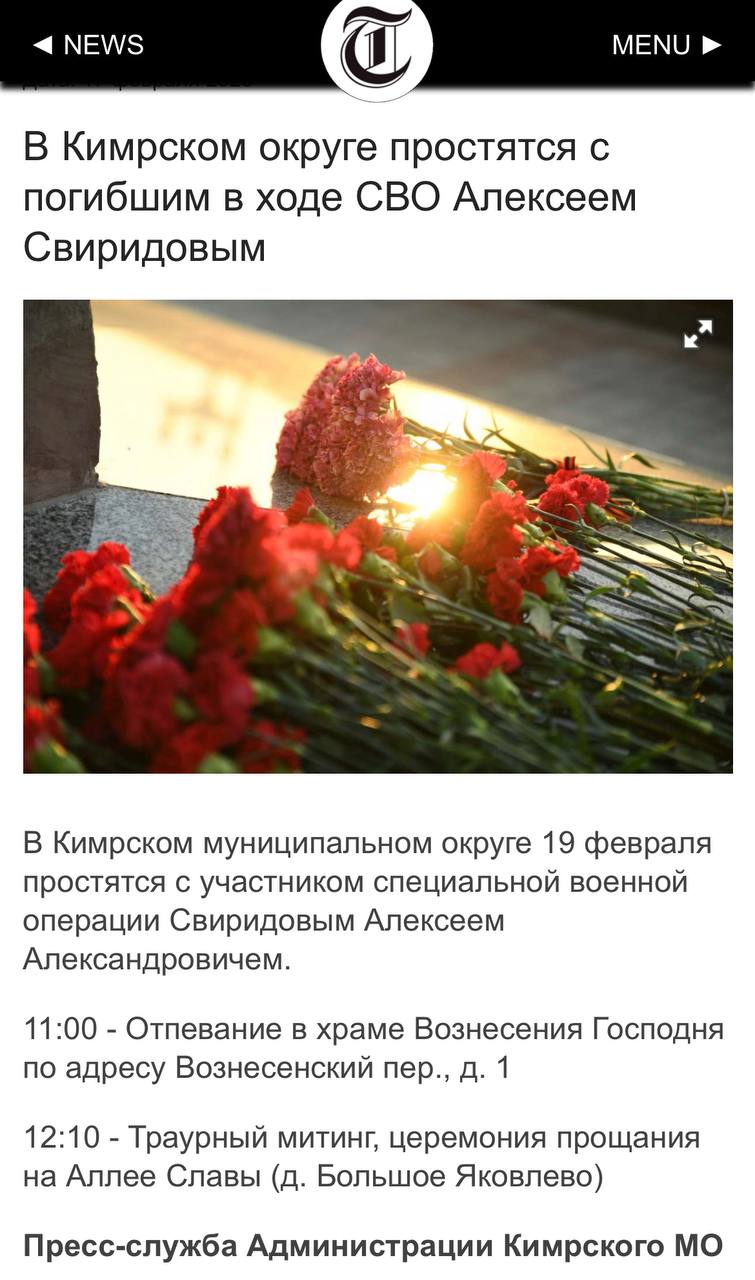
Task: Expand the carnations photo to fullscreen
Action: [698, 334]
